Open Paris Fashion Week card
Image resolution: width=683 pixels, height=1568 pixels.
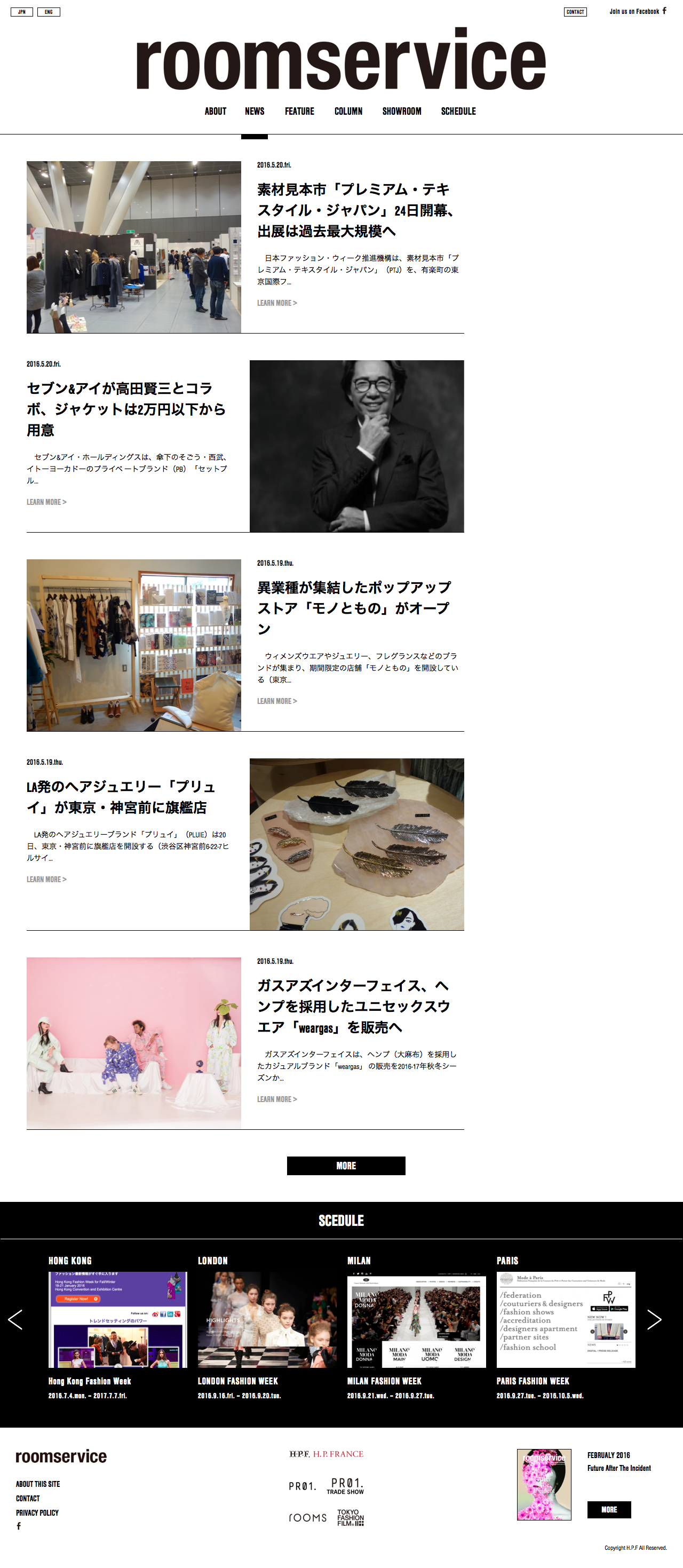pos(566,1327)
